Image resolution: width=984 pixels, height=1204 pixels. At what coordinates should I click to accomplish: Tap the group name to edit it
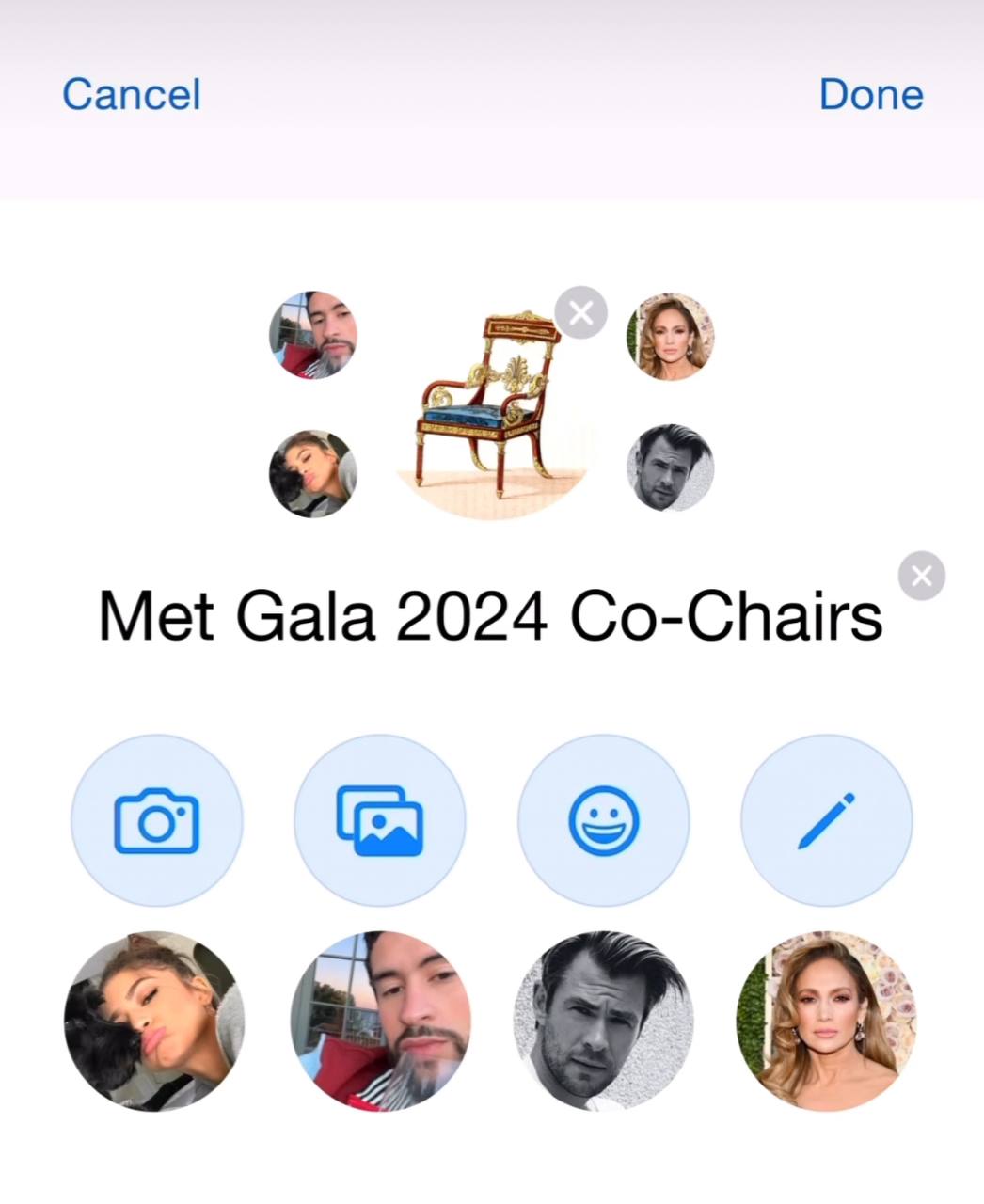tap(492, 616)
